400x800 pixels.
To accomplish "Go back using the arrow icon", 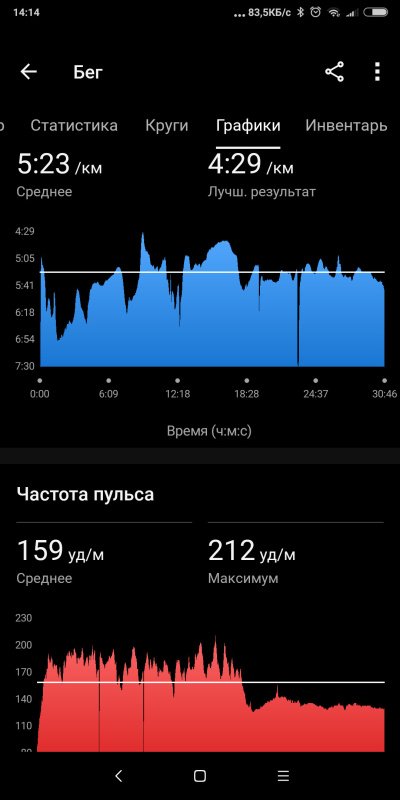I will [29, 72].
